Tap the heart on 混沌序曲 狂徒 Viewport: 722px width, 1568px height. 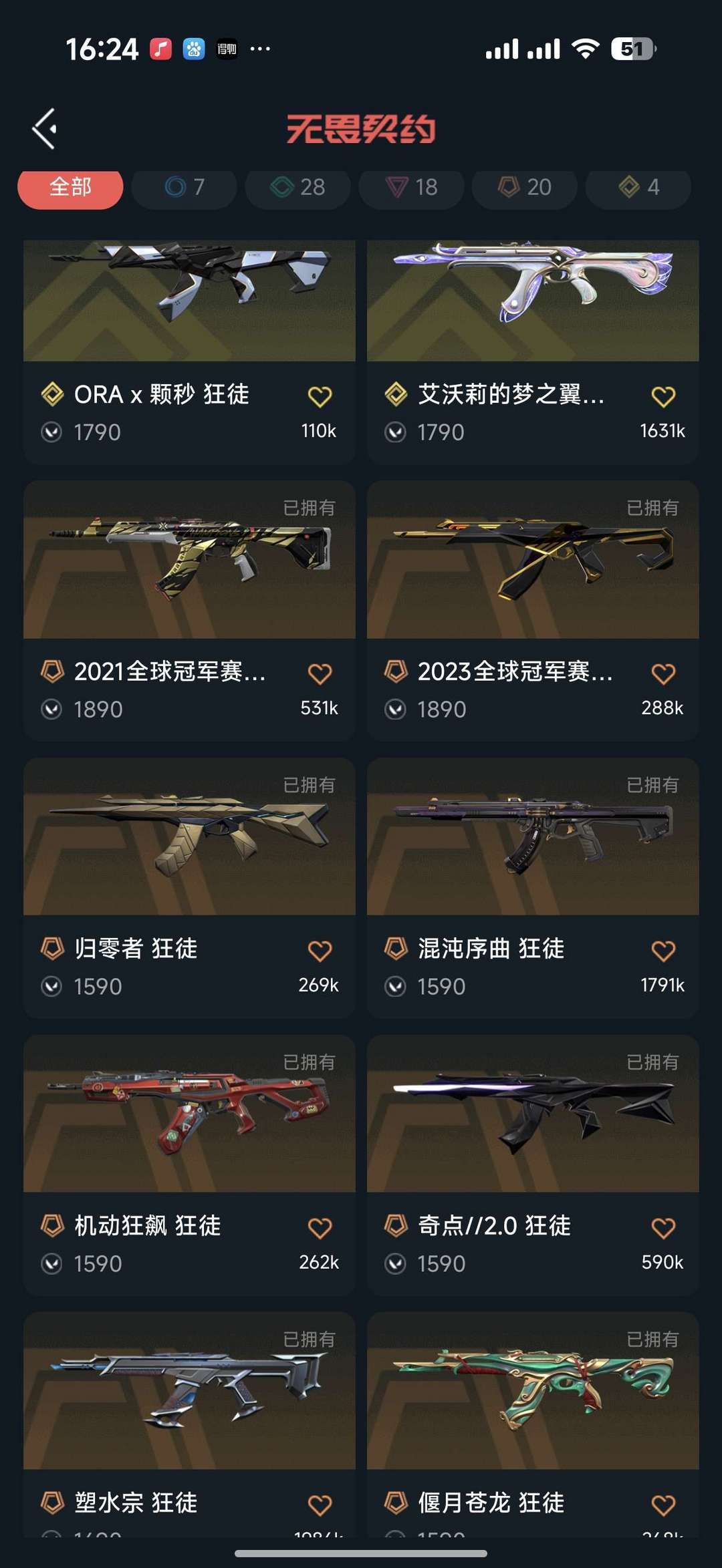(663, 951)
